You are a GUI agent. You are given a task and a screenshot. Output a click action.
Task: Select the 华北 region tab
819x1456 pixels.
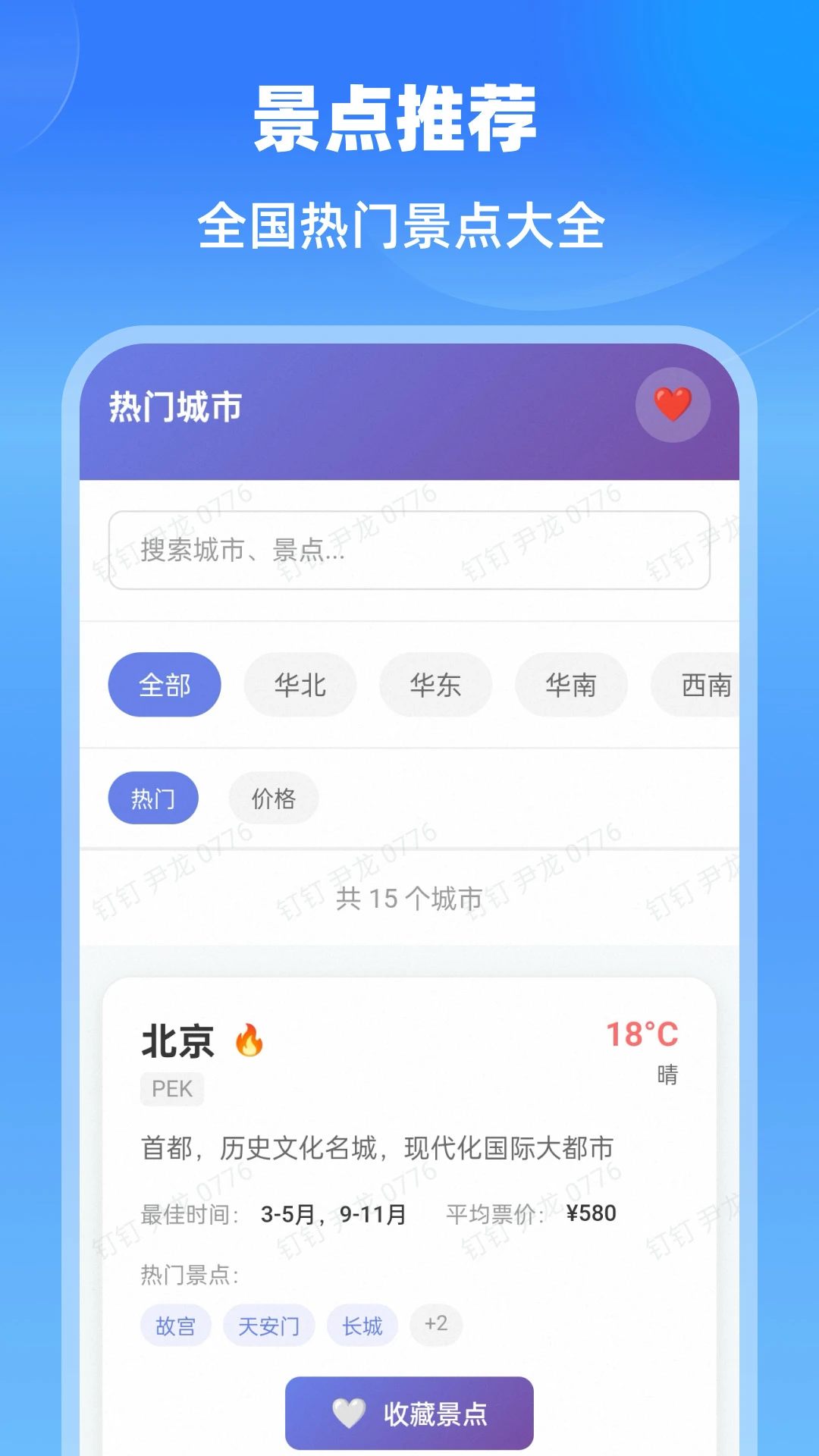point(300,684)
